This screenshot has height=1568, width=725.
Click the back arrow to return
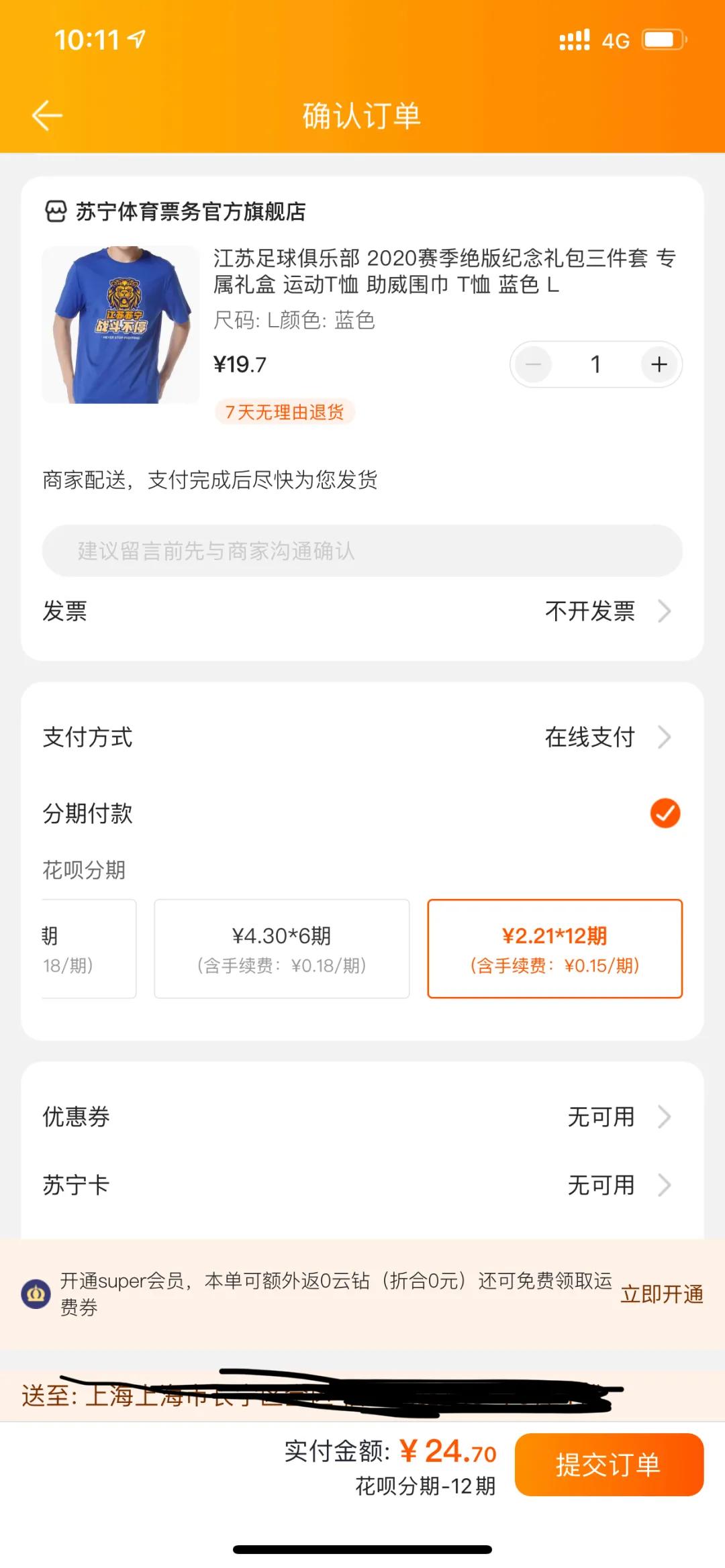point(48,114)
